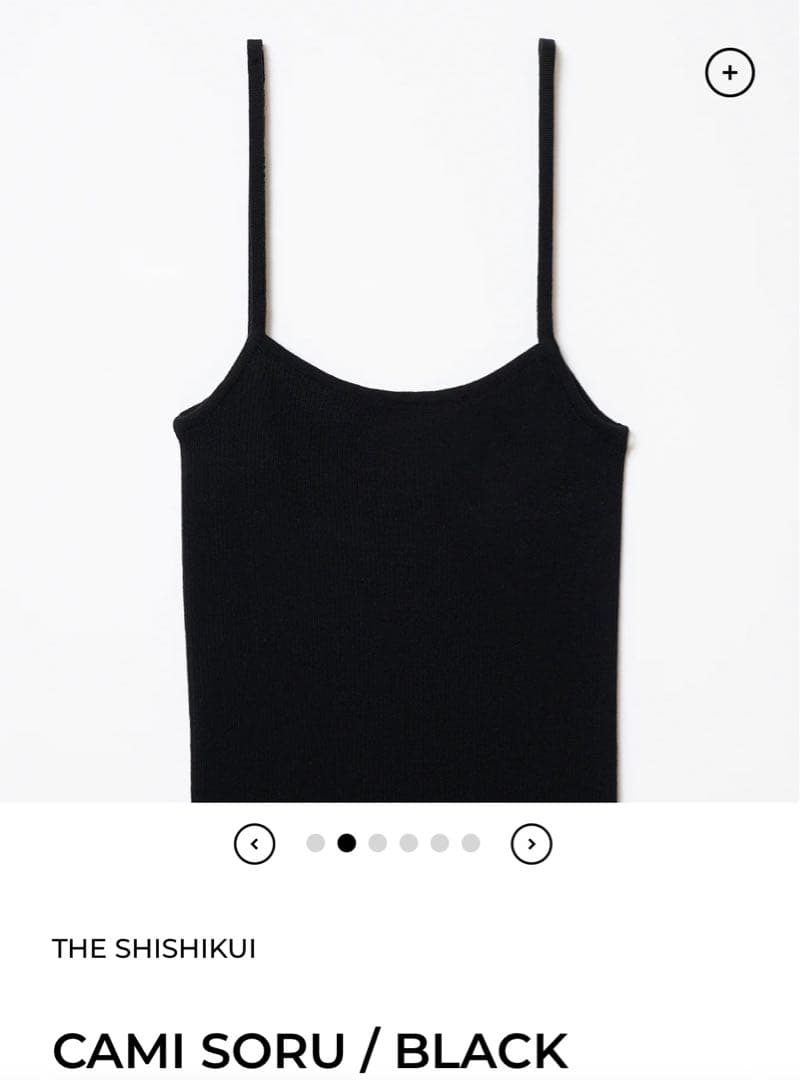Return to the first slide using the back arrow

pyautogui.click(x=255, y=843)
